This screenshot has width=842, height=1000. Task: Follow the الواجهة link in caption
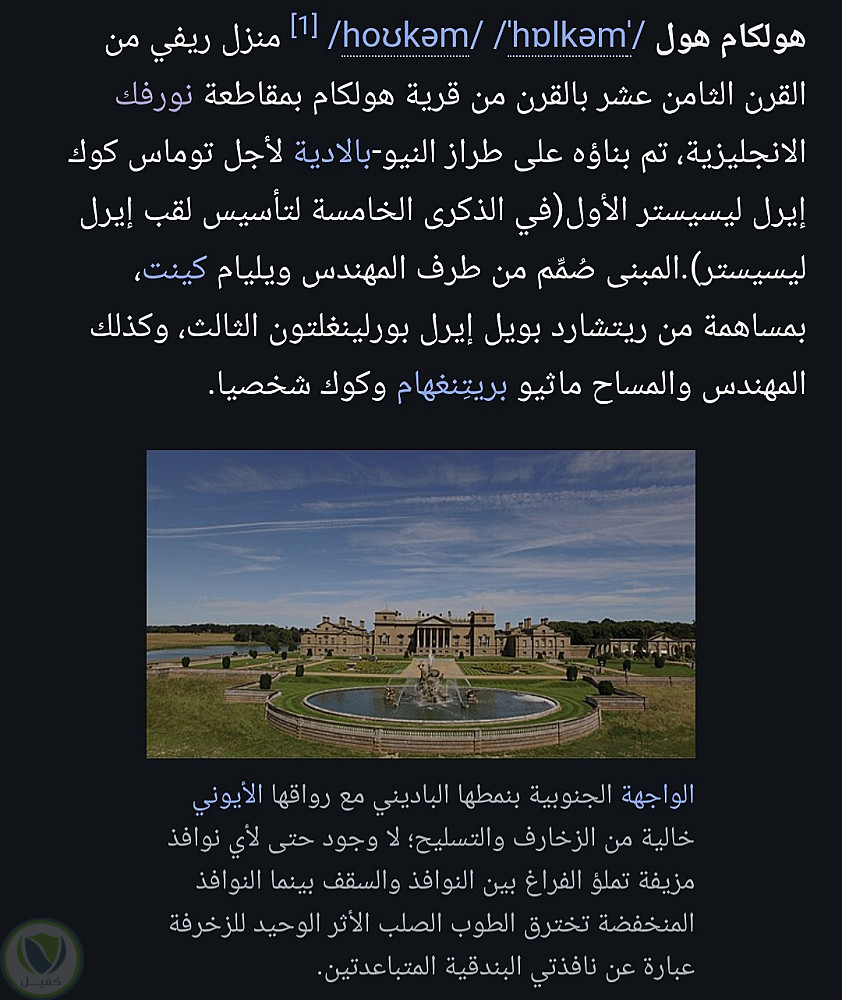[656, 796]
